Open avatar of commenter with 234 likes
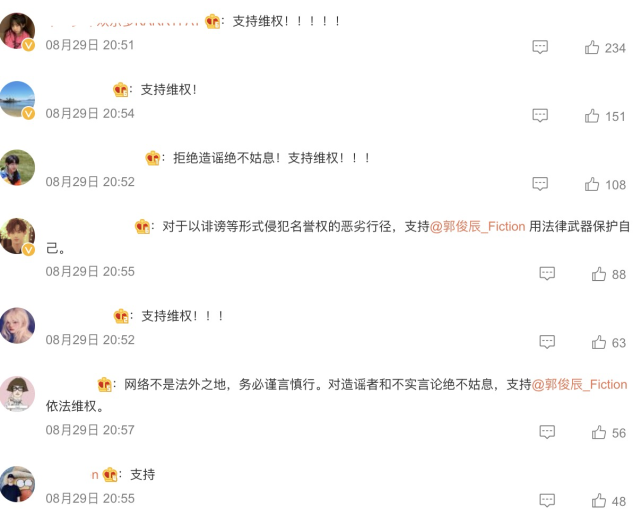This screenshot has height=525, width=641. click(x=17, y=30)
